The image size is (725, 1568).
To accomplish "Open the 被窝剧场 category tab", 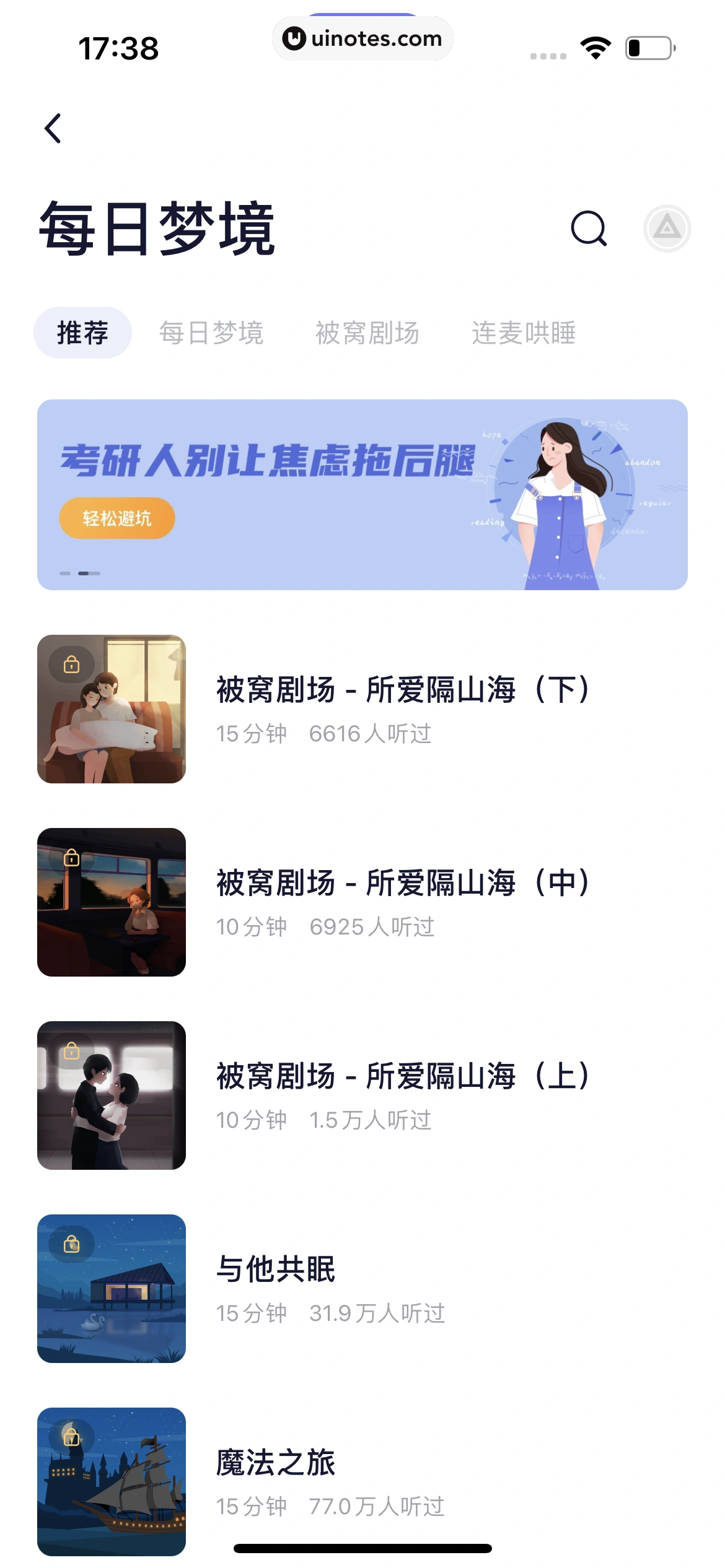I will [367, 333].
